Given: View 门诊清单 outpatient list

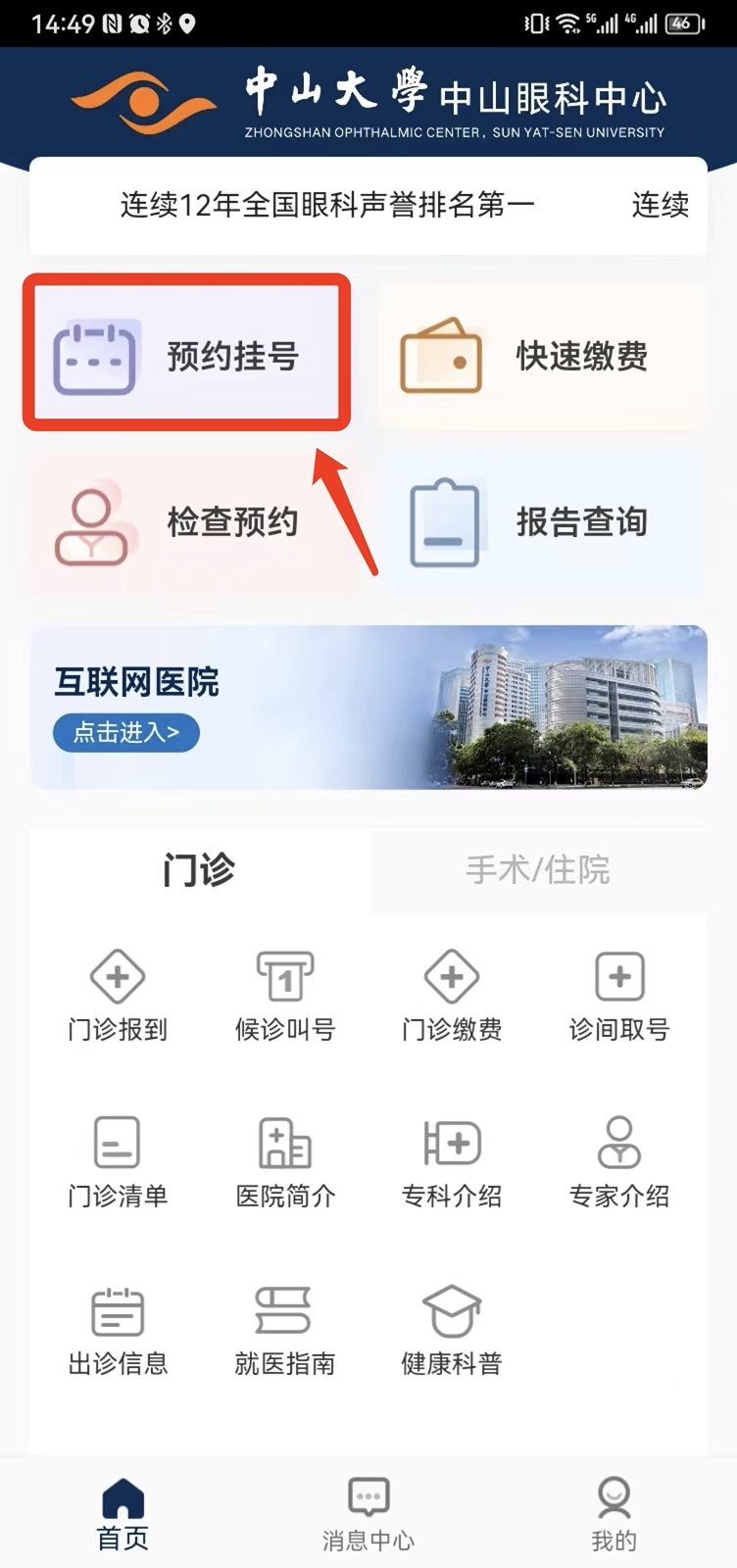Looking at the screenshot, I should pos(118,1162).
